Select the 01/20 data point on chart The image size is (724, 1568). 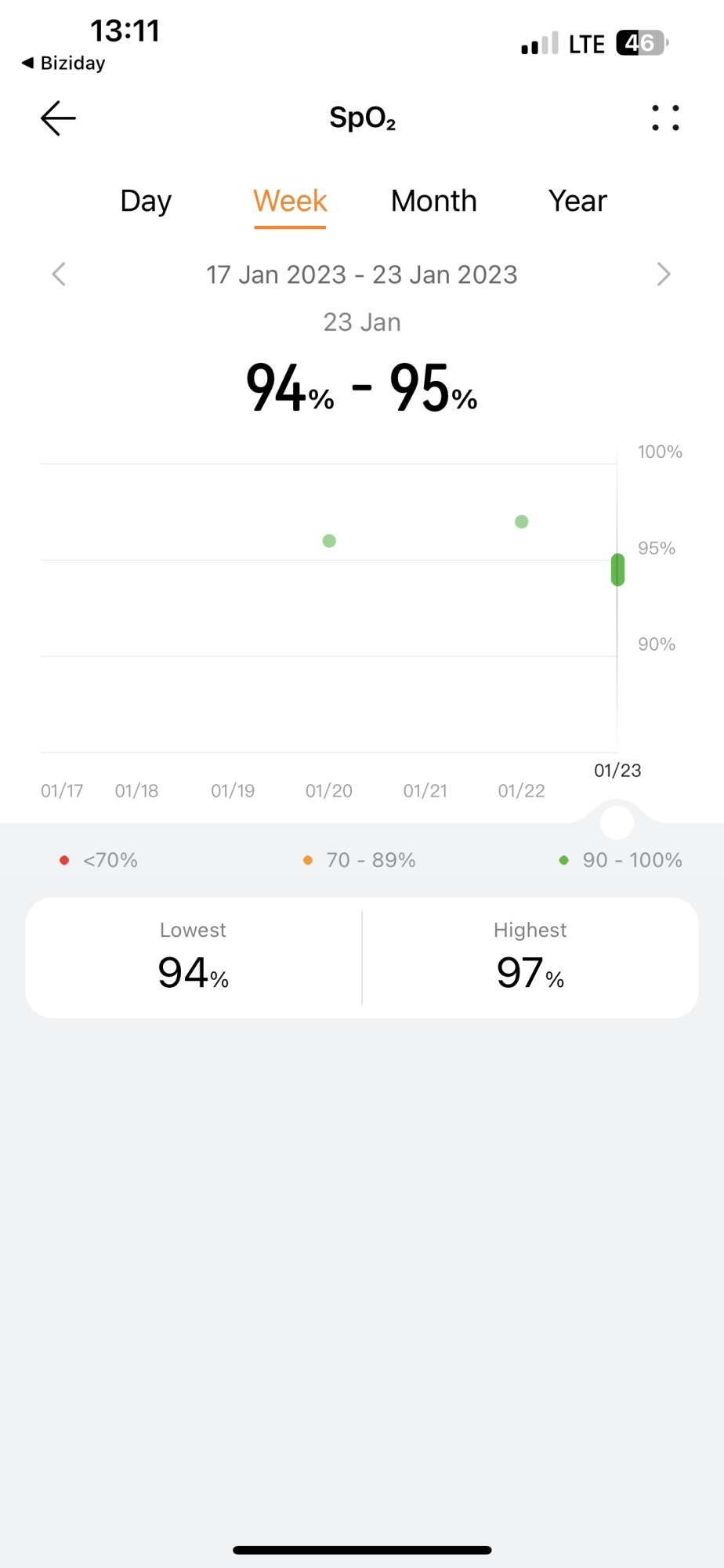(x=329, y=541)
